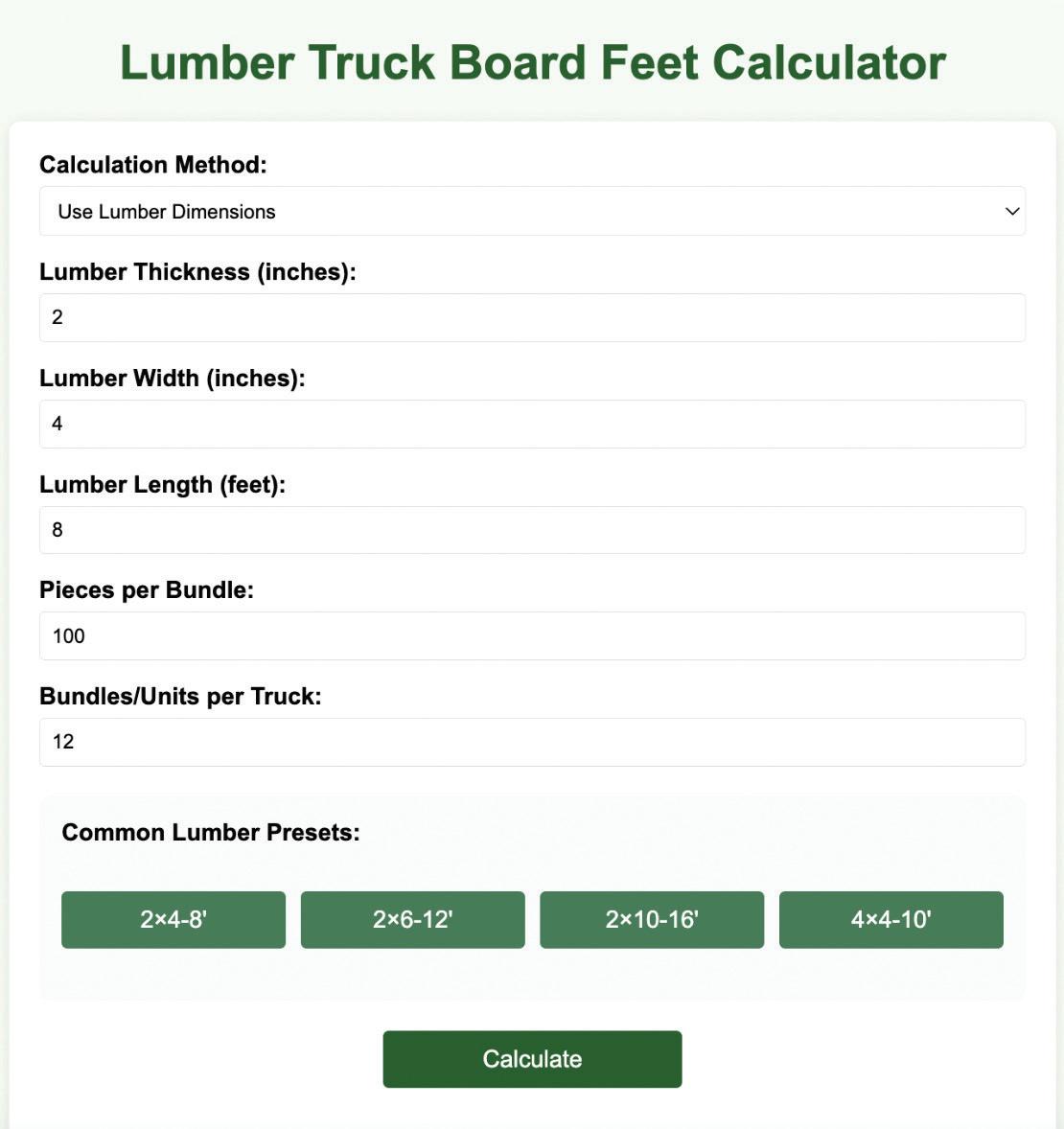This screenshot has width=1064, height=1129.
Task: Focus the Lumber Thickness input field
Action: (532, 318)
